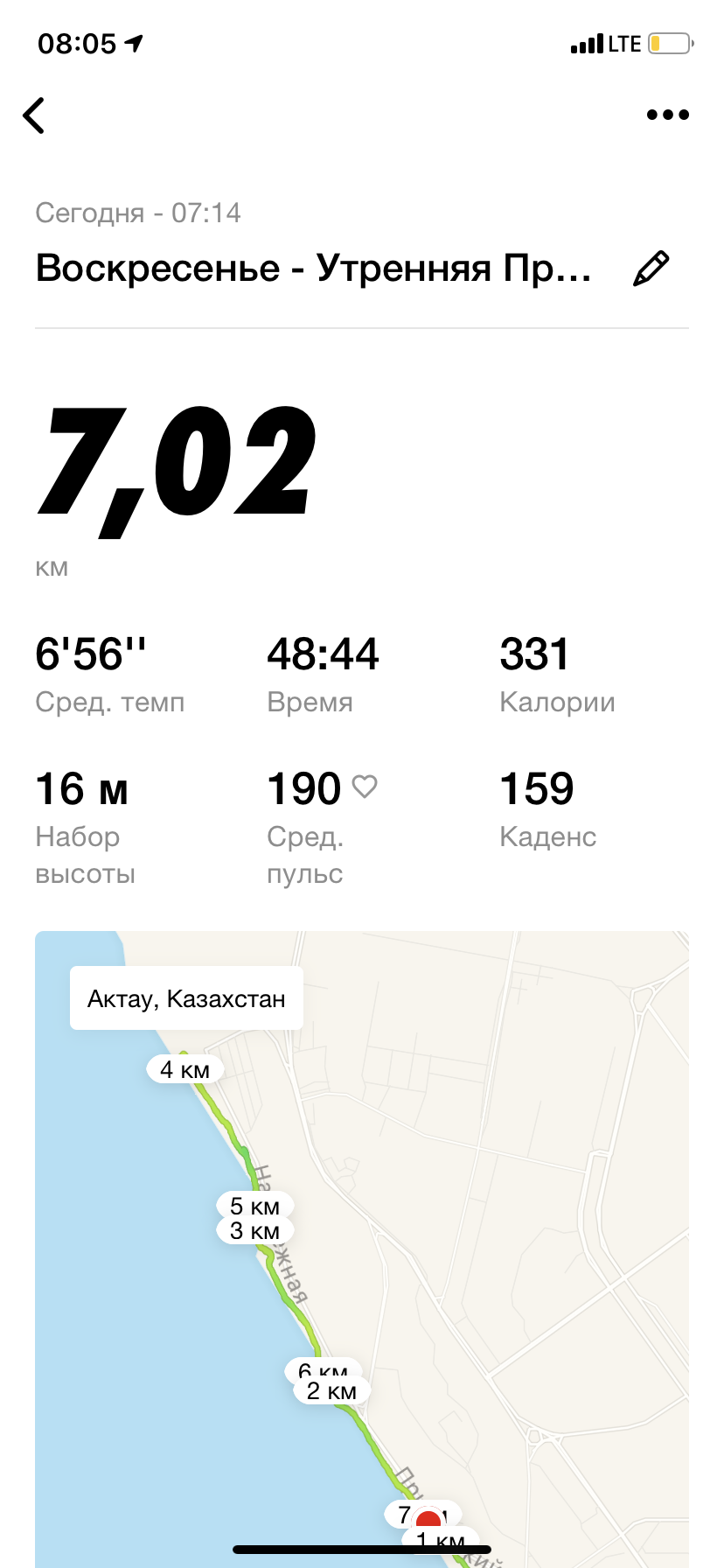Edit the run title with pencil icon
The height and width of the screenshot is (1568, 724).
651,269
